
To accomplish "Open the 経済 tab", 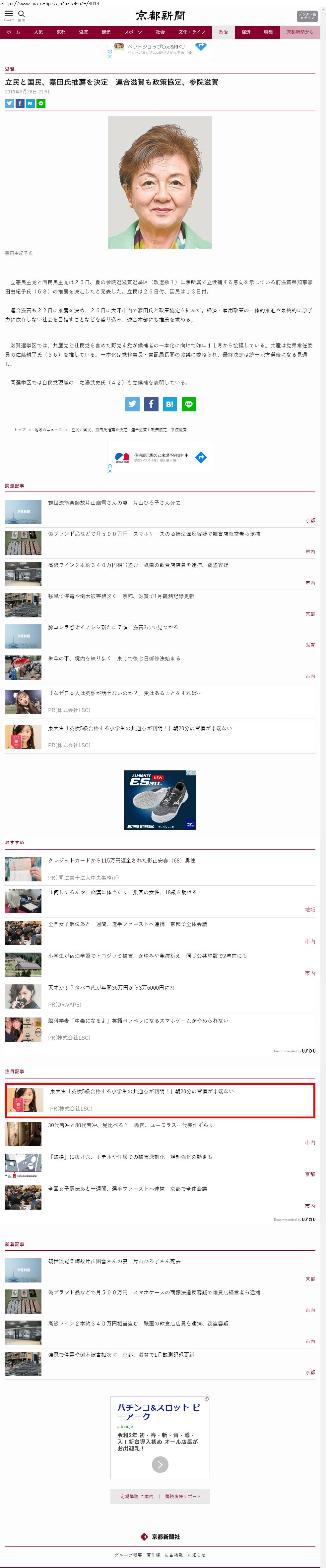I will (x=245, y=32).
